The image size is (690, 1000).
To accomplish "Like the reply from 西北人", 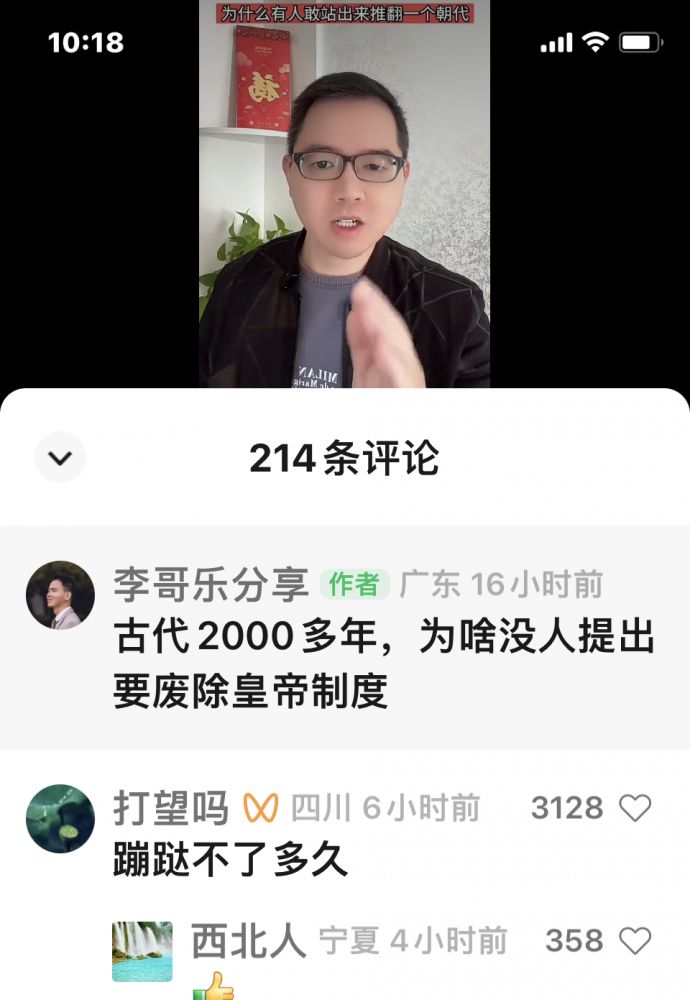I will tap(635, 941).
